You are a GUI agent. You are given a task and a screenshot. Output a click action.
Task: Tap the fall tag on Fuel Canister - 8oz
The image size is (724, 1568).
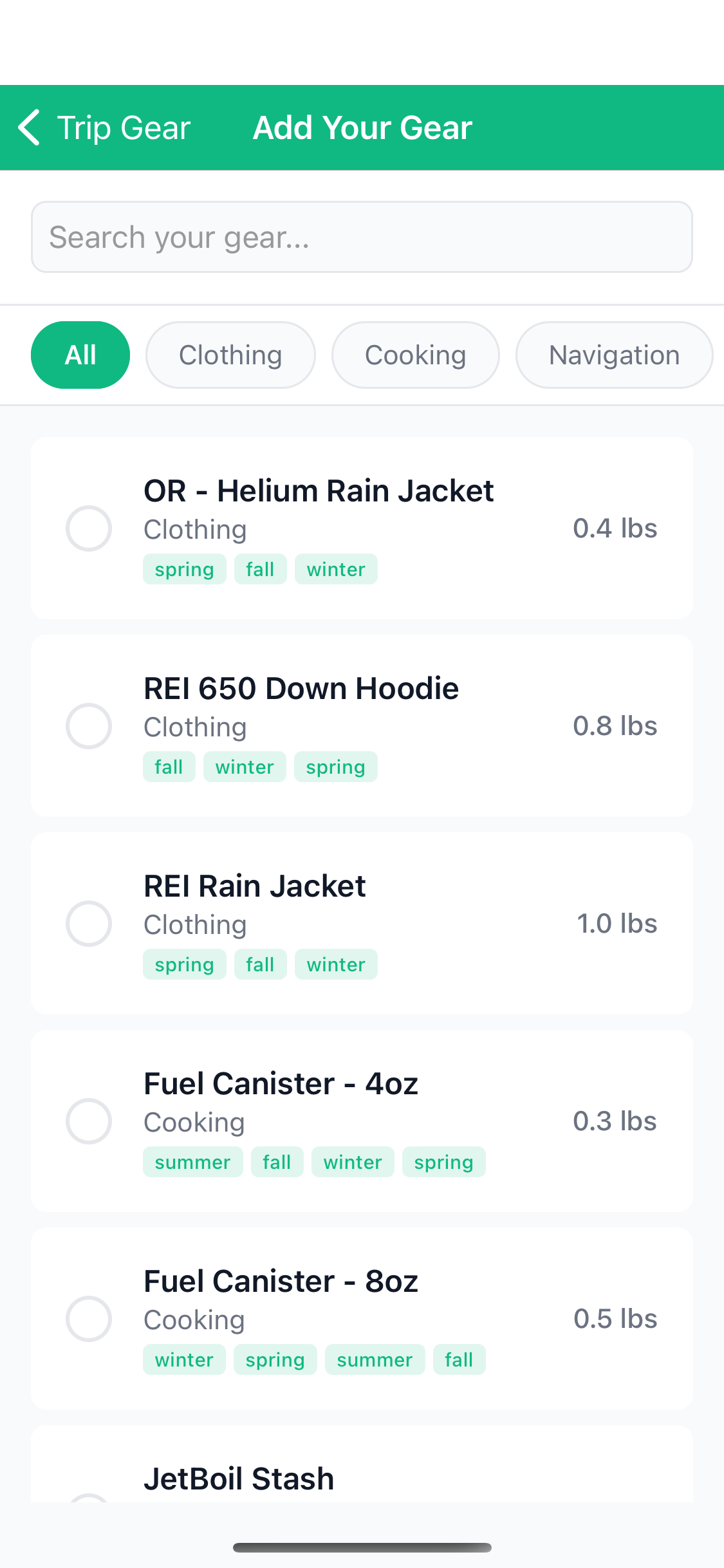(459, 1359)
